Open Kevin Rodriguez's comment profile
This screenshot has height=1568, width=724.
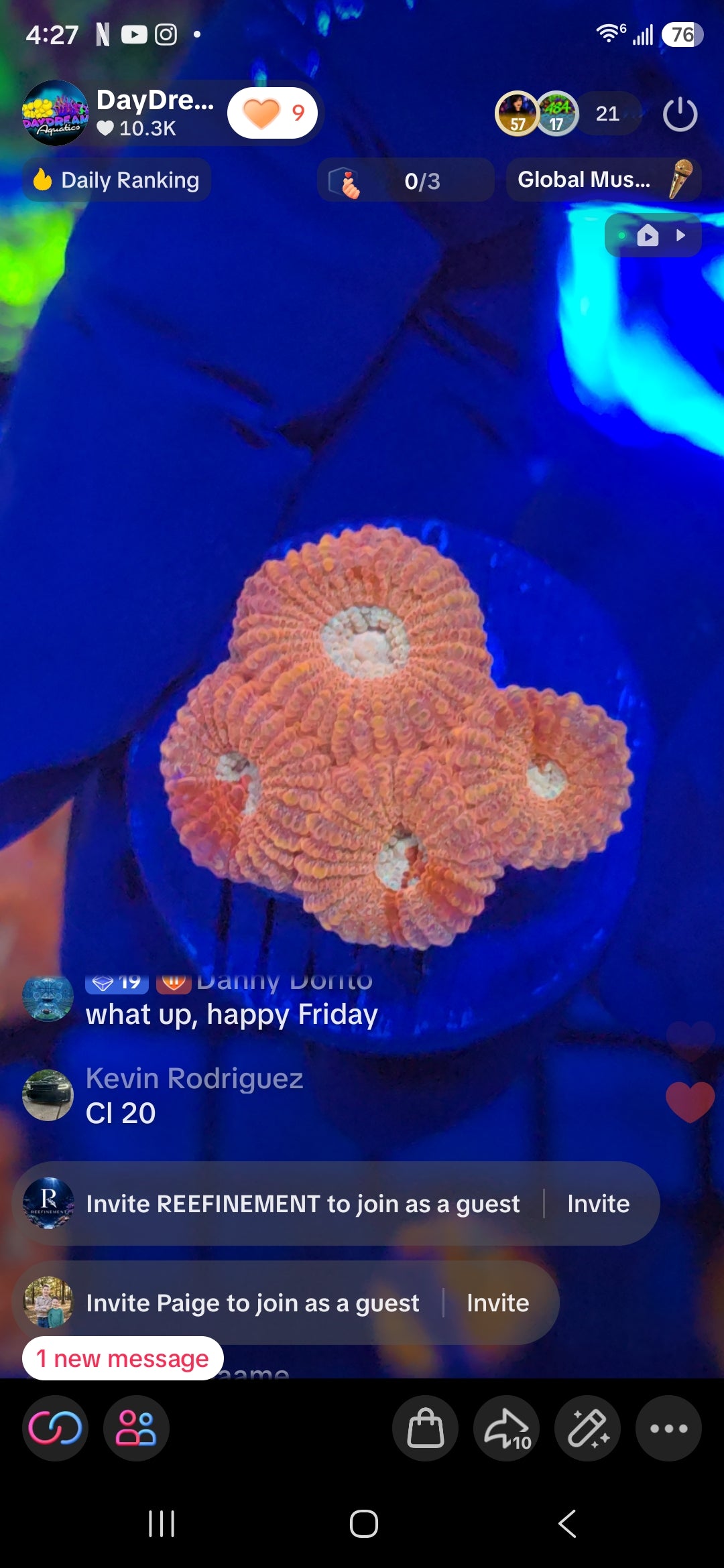click(48, 1095)
